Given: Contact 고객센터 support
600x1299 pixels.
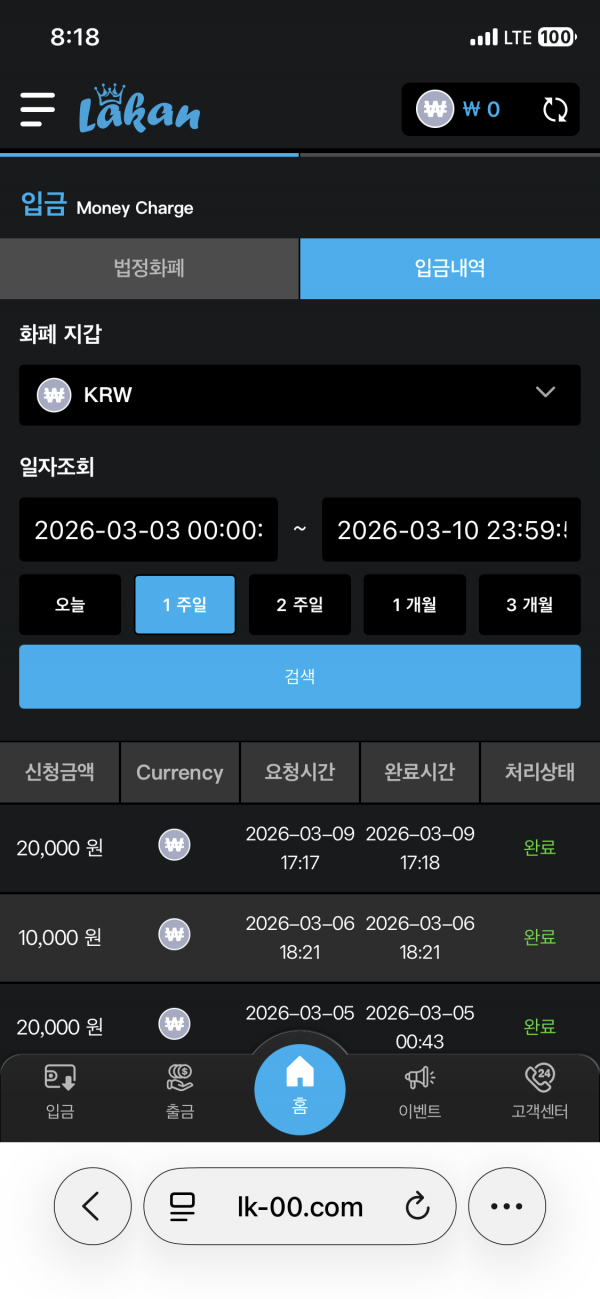Looking at the screenshot, I should (x=540, y=1092).
